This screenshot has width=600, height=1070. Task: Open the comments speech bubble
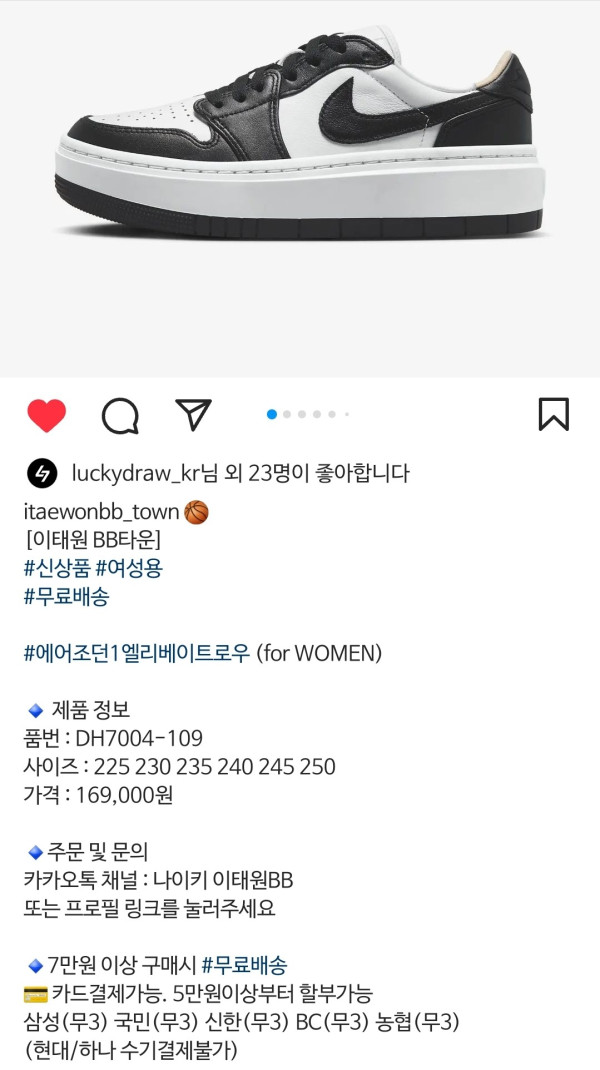(120, 415)
